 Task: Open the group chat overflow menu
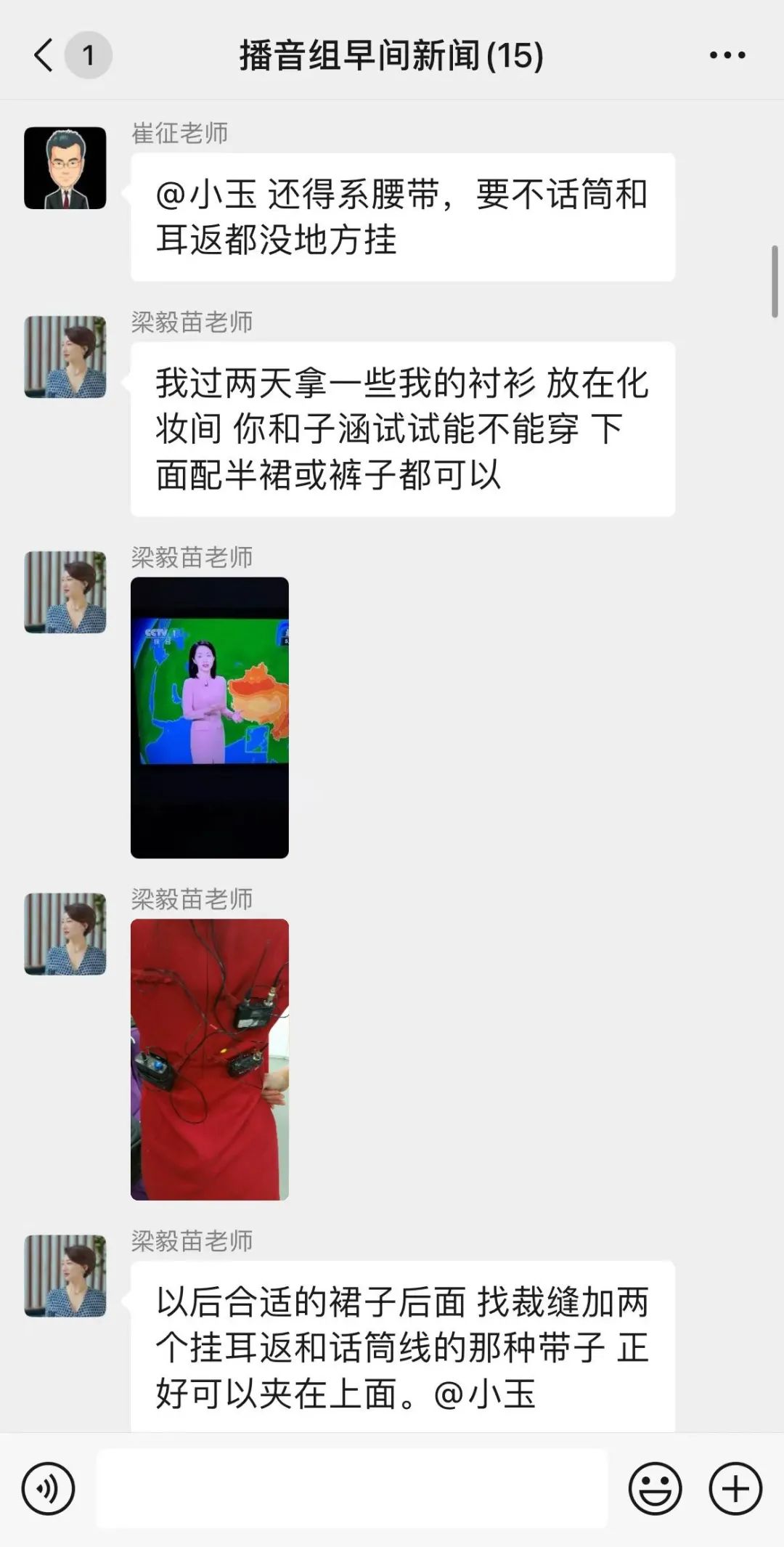(727, 55)
